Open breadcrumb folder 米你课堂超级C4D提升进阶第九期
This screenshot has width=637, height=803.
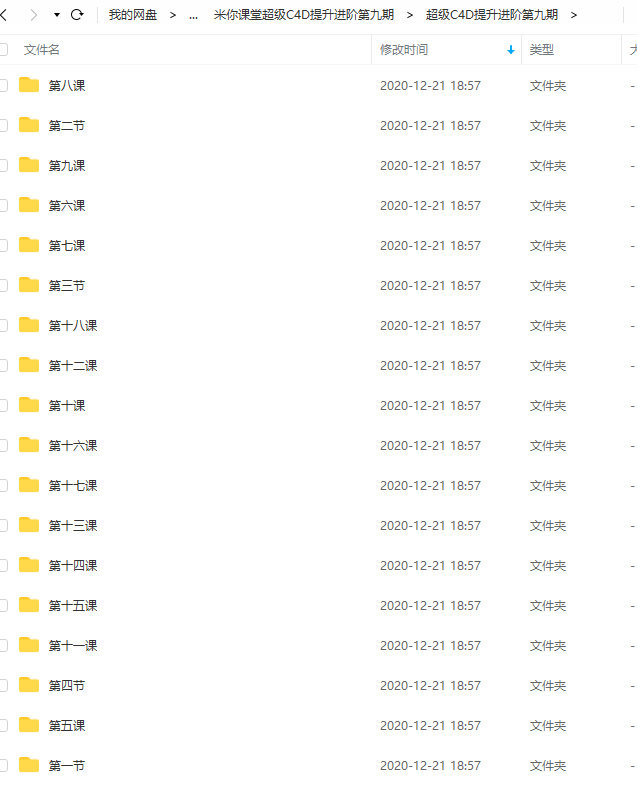[x=303, y=15]
